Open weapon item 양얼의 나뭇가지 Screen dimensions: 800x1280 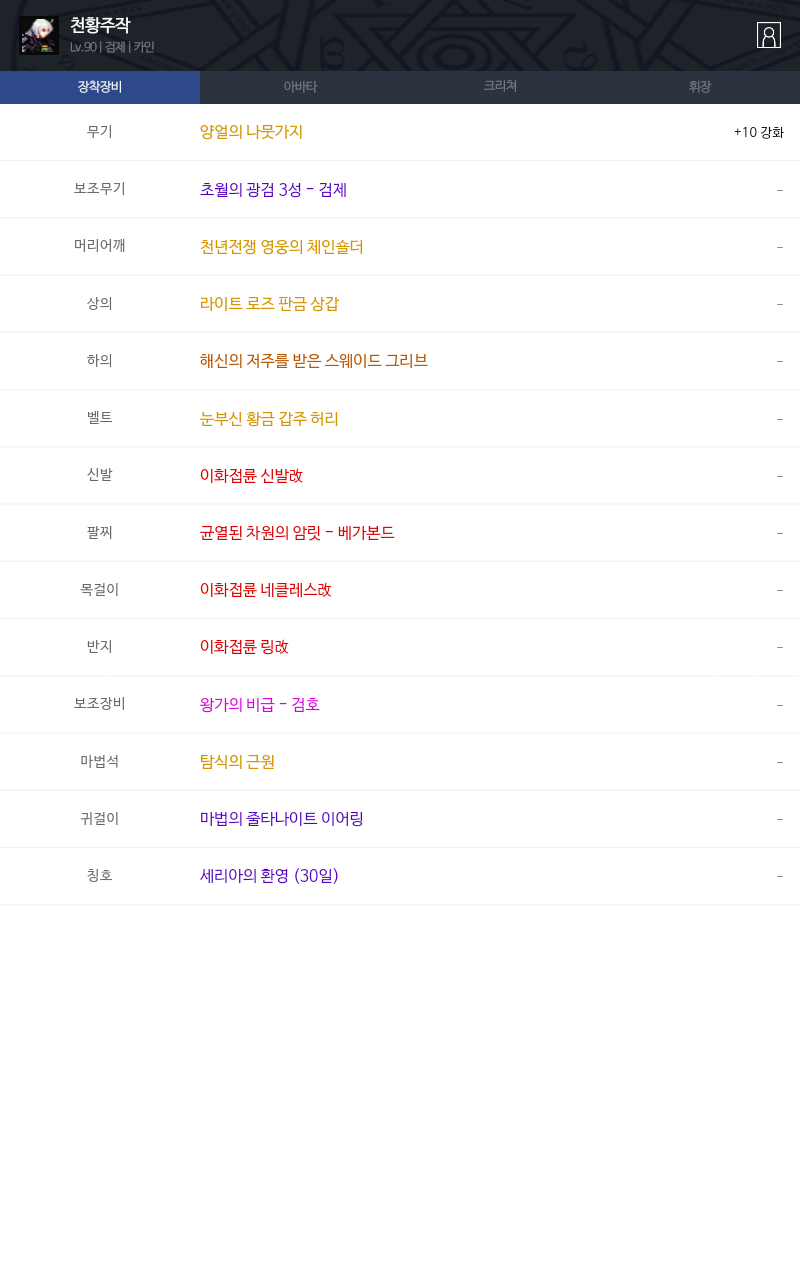coord(251,132)
